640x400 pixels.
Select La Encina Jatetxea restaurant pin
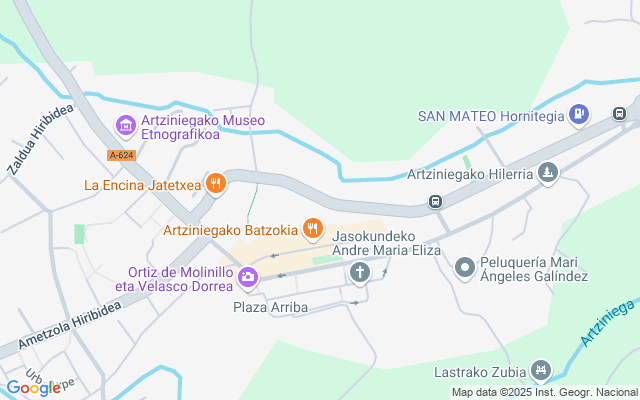(x=217, y=184)
